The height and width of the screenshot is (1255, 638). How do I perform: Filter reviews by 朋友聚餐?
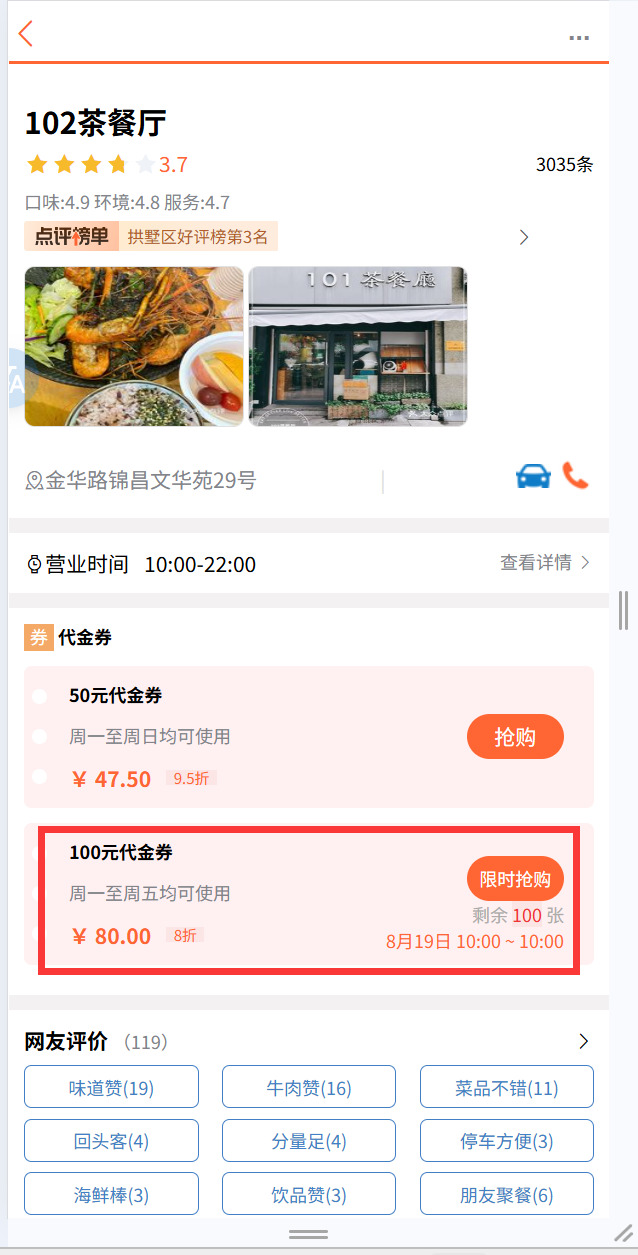tap(507, 1194)
